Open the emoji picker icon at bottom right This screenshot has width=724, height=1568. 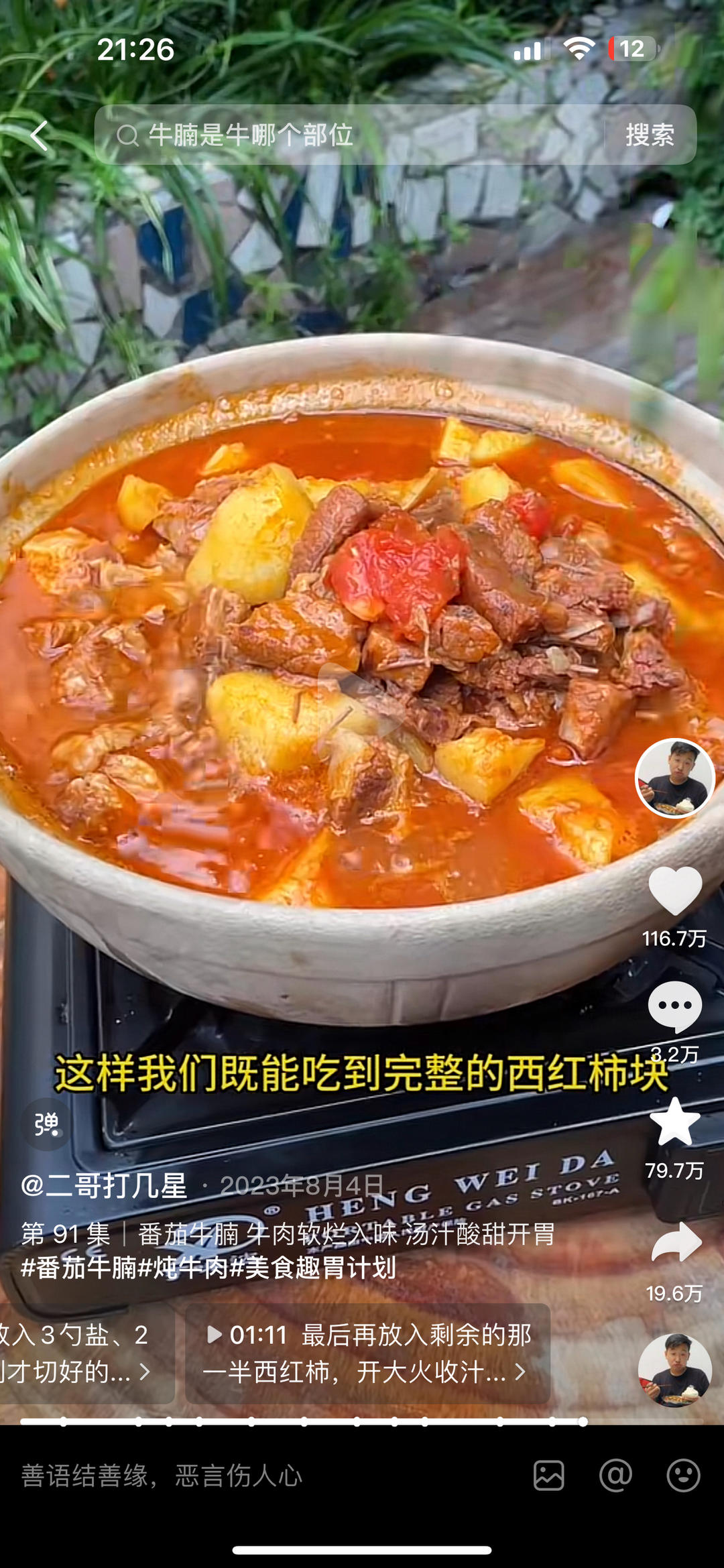683,1473
